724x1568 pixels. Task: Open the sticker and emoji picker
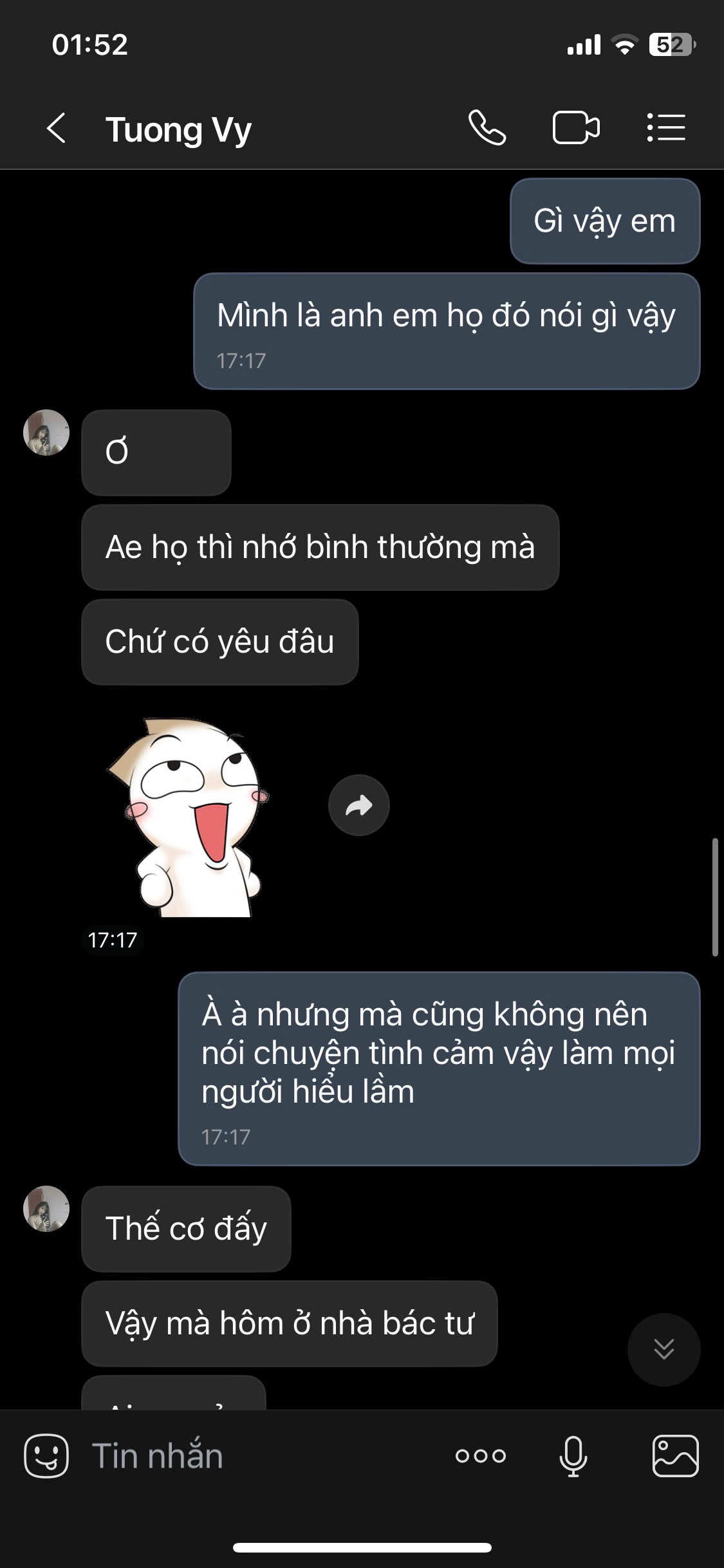pyautogui.click(x=46, y=1456)
